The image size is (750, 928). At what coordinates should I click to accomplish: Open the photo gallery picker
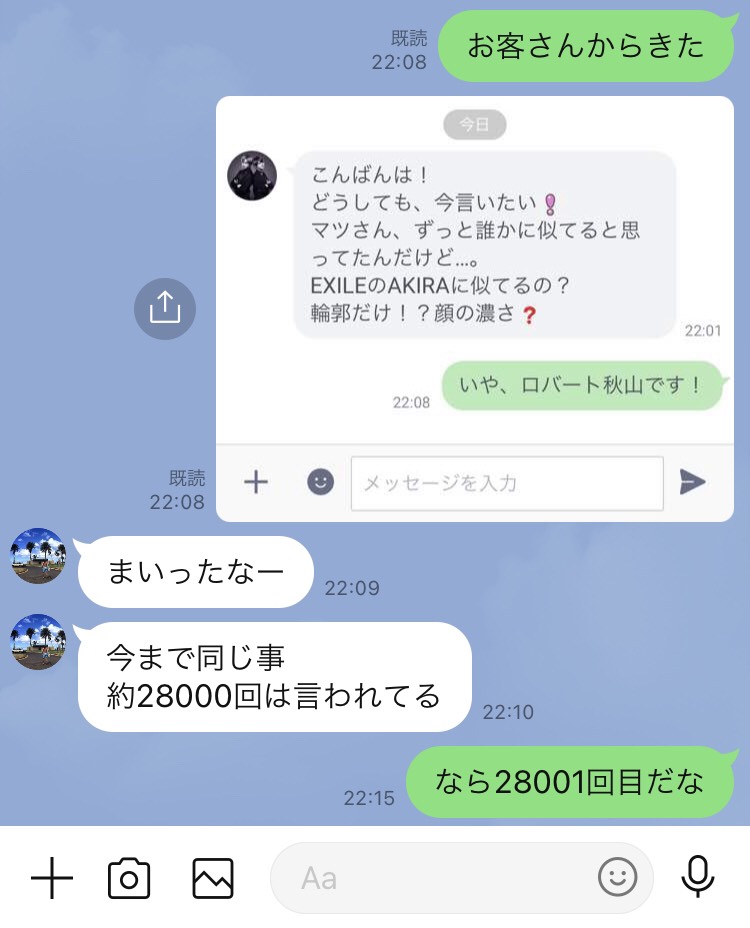point(213,879)
